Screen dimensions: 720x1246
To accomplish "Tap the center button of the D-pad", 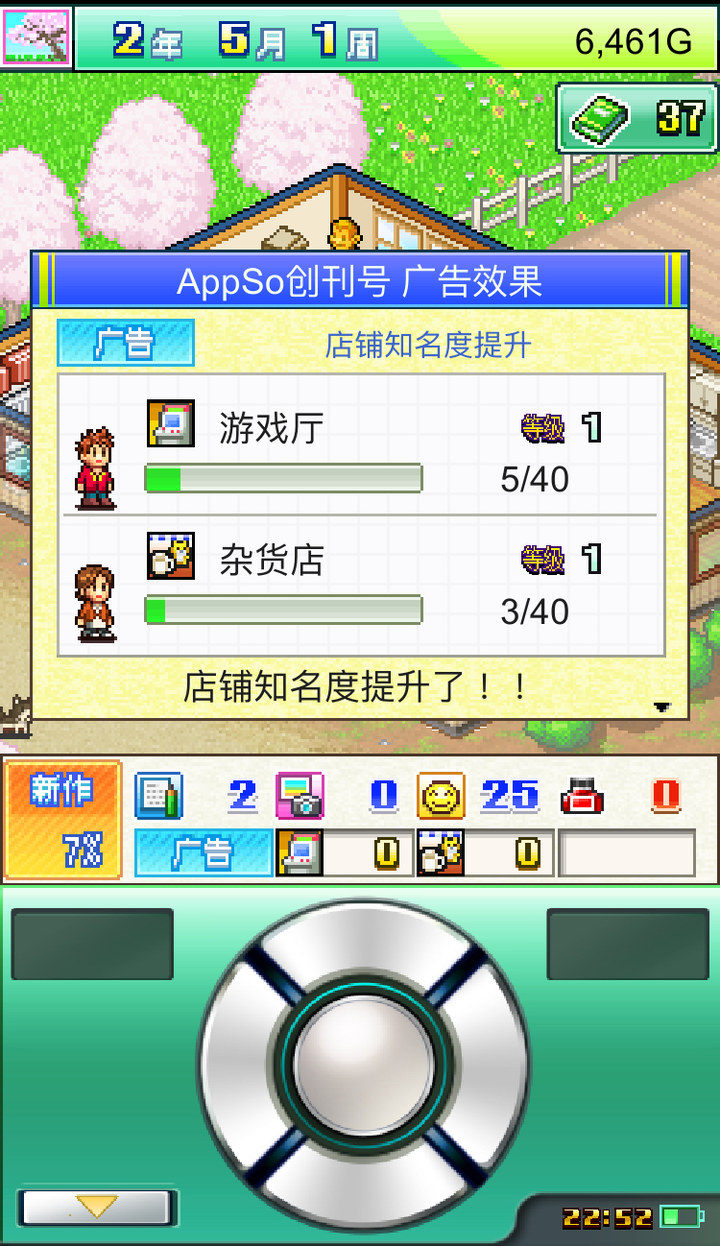I will pyautogui.click(x=364, y=1063).
